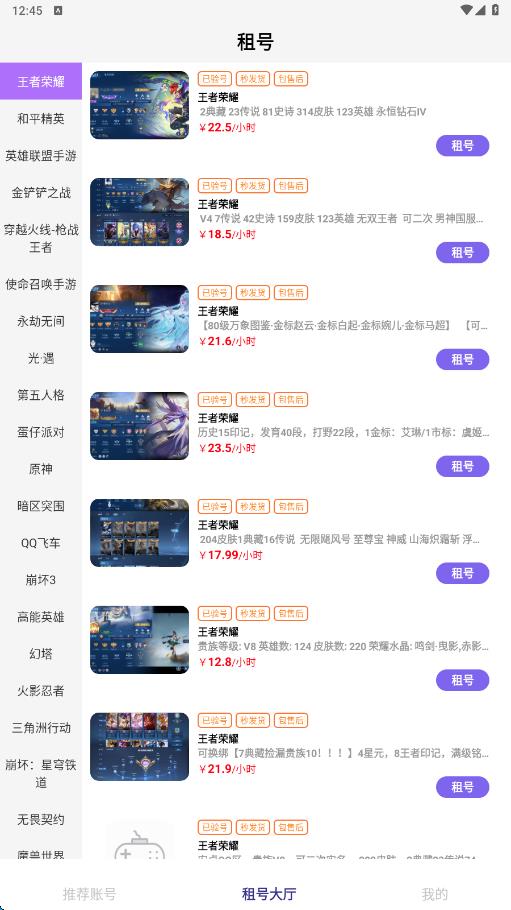Choose 金铲铲之战 from the sidebar

[x=41, y=193]
